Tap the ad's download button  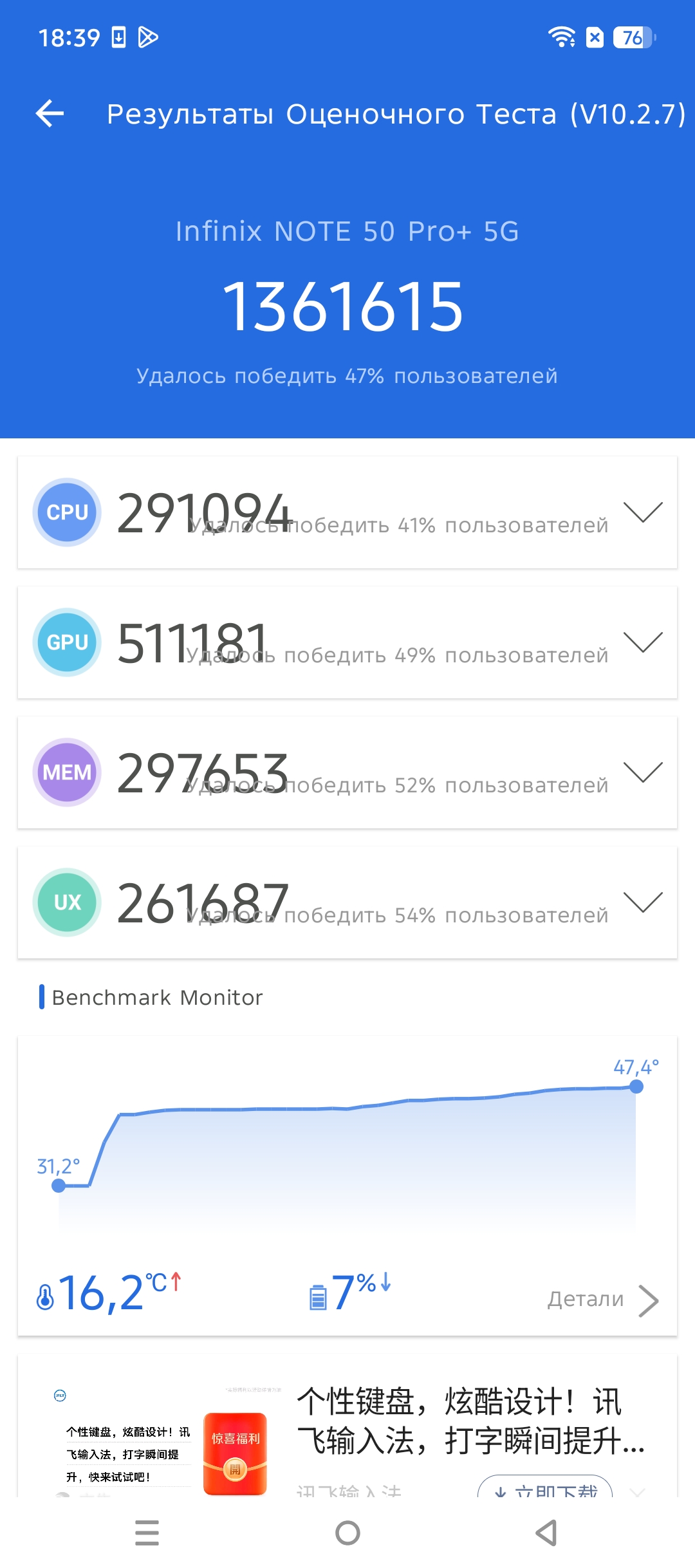point(544,1488)
